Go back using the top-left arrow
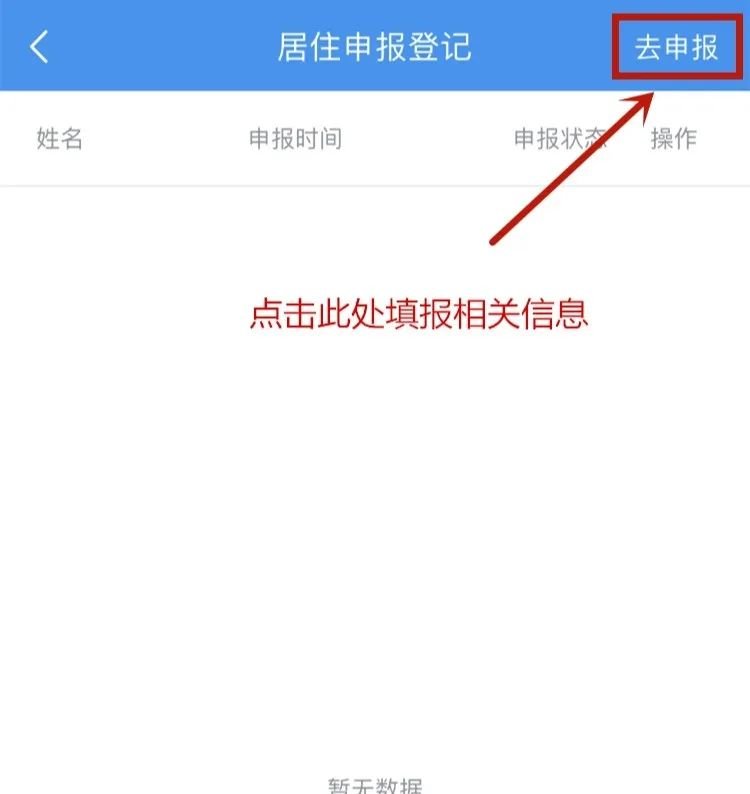Screen dimensions: 750x794 (39, 46)
